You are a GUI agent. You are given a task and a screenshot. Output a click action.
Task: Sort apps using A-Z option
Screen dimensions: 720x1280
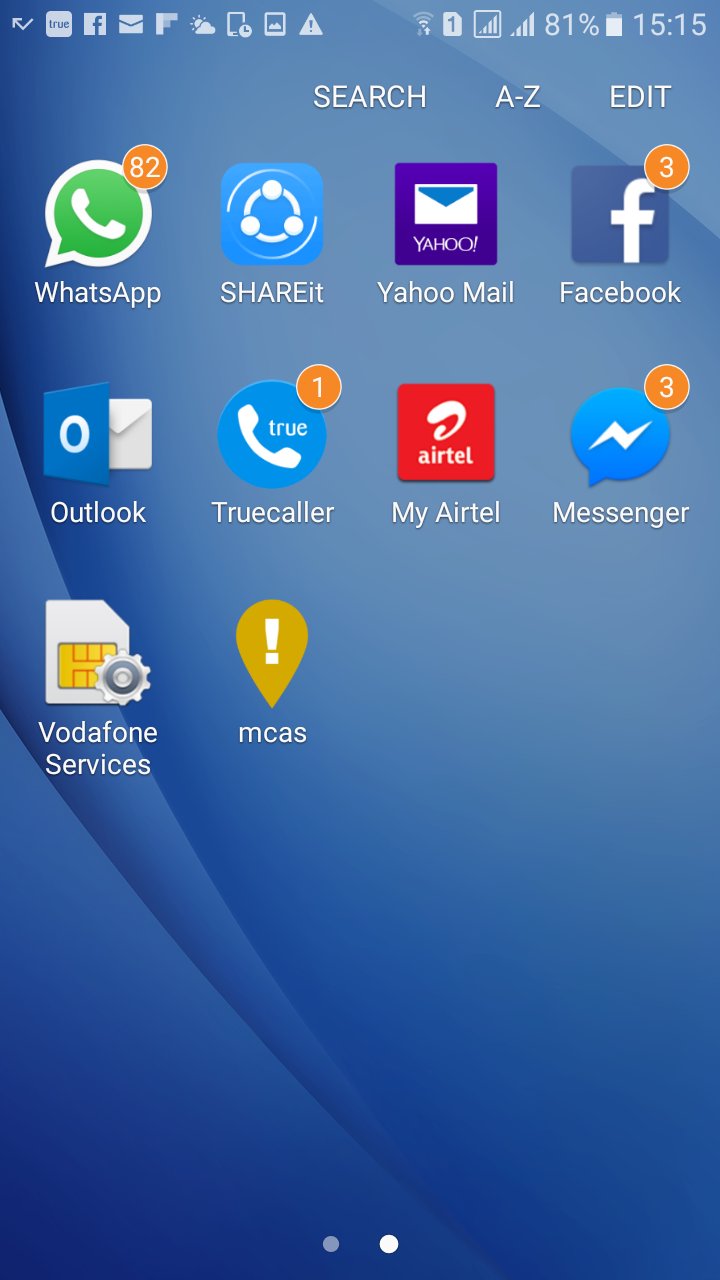pos(517,96)
